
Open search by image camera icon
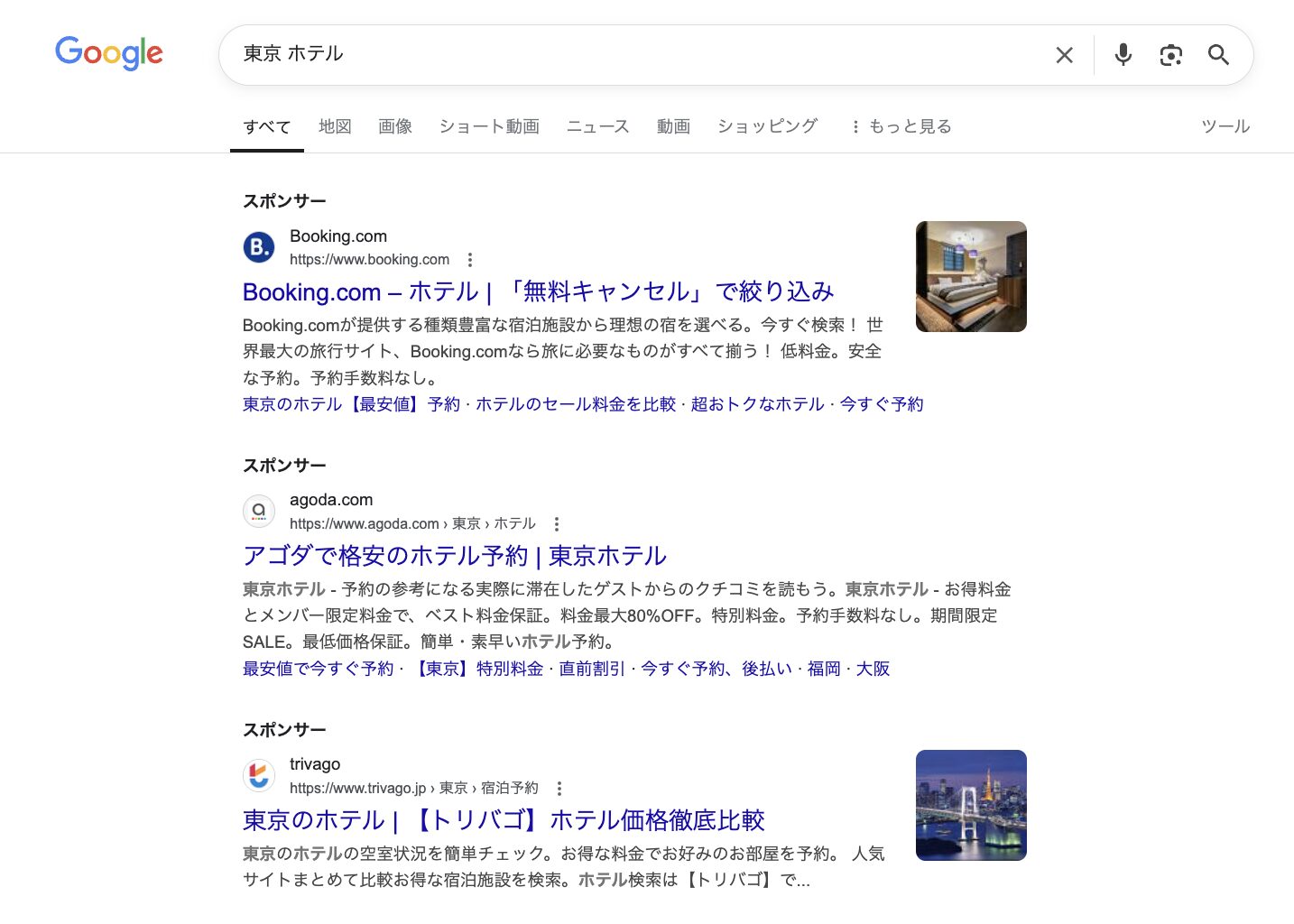[1170, 55]
